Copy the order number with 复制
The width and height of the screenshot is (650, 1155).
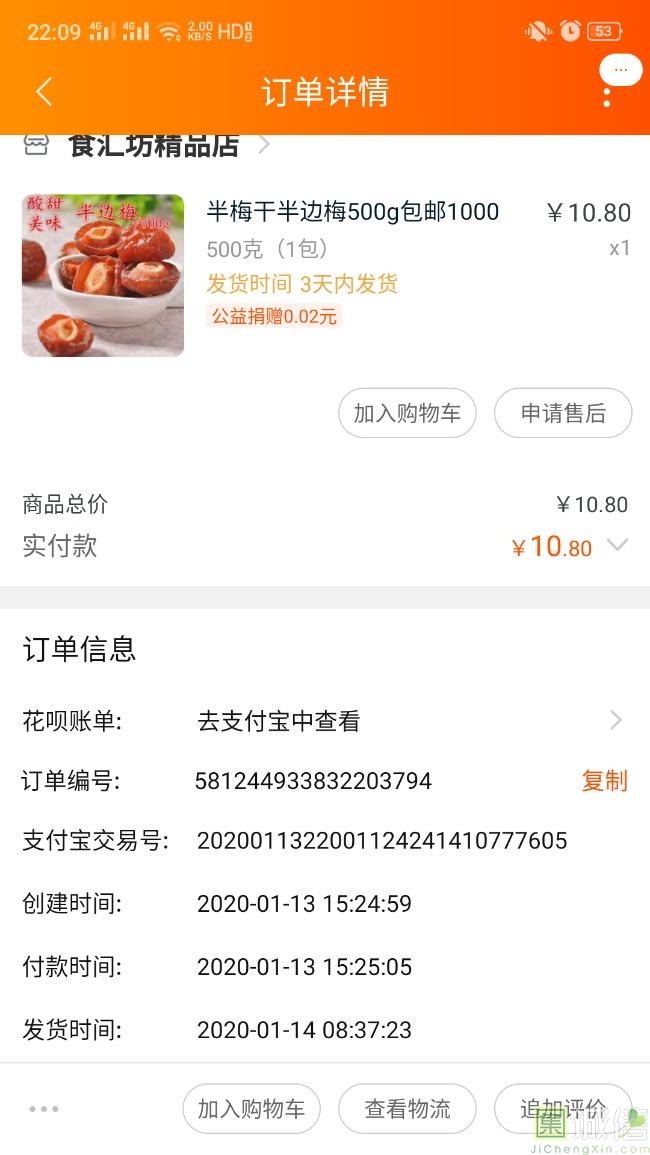pos(604,781)
